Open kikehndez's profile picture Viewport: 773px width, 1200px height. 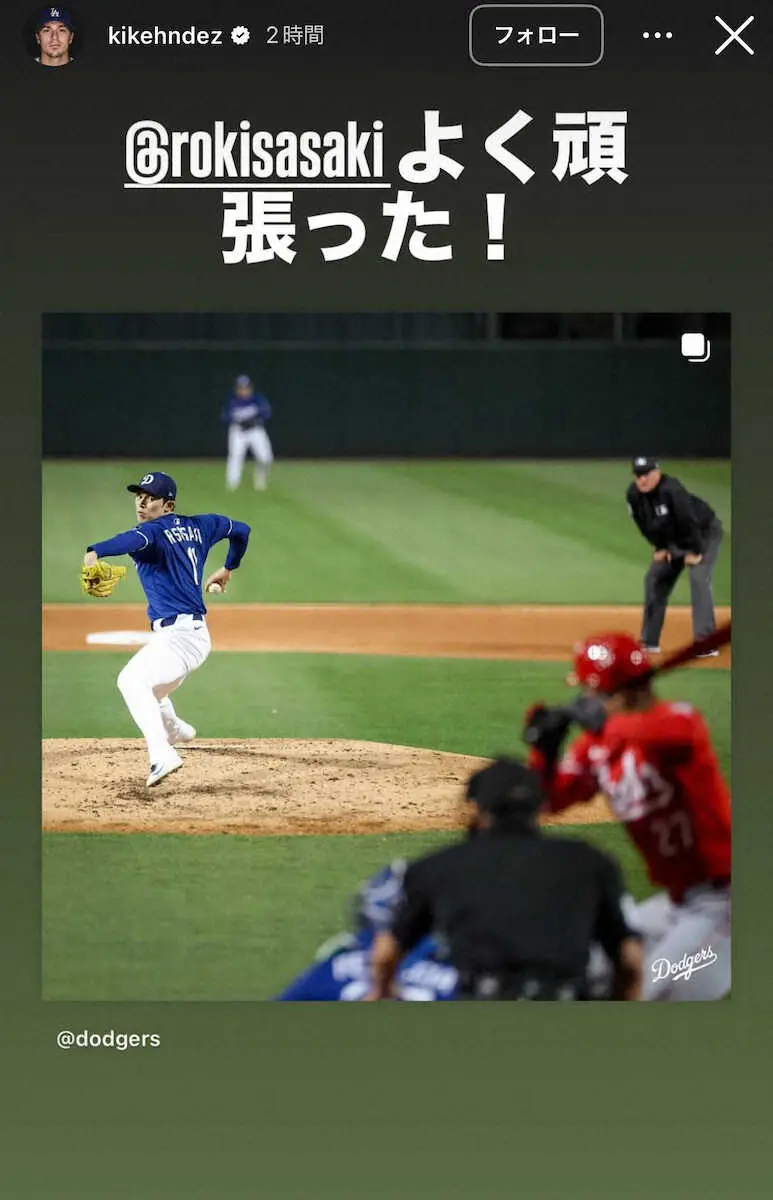point(53,36)
